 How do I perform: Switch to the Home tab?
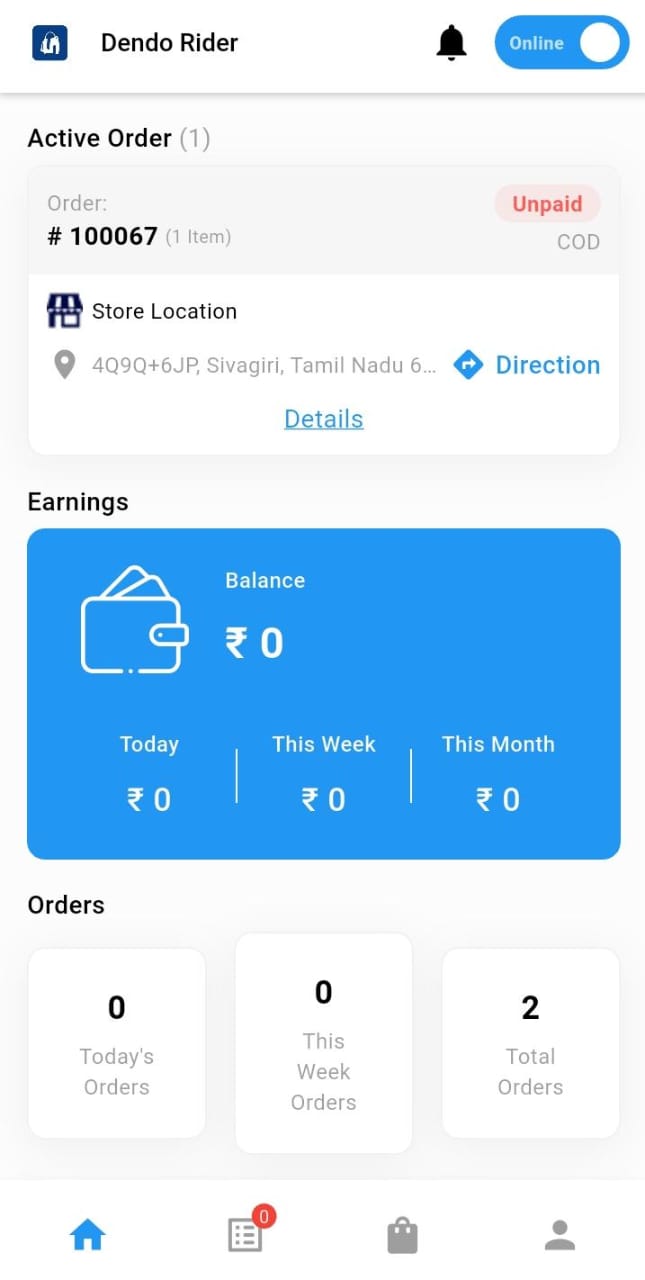(88, 1236)
